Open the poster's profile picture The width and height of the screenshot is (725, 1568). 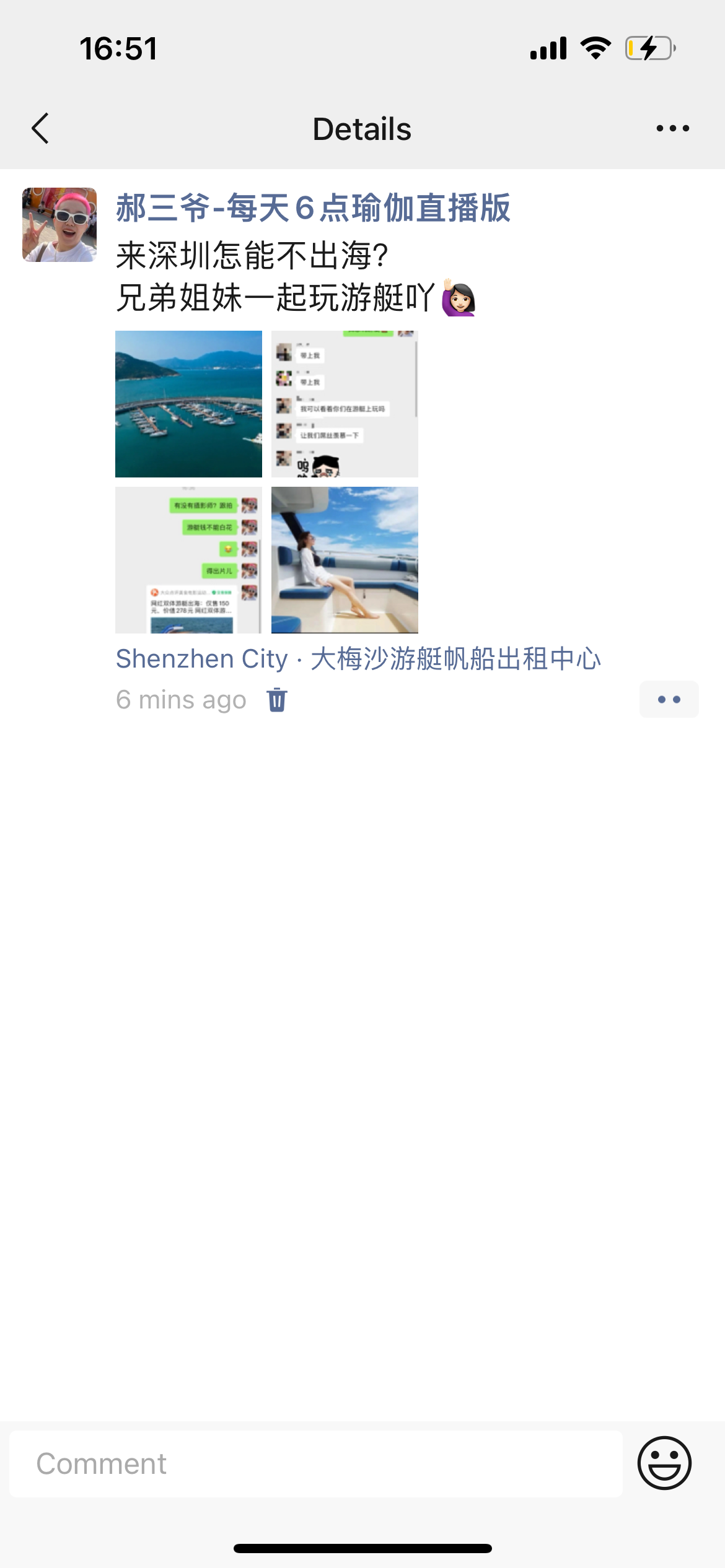[x=59, y=225]
